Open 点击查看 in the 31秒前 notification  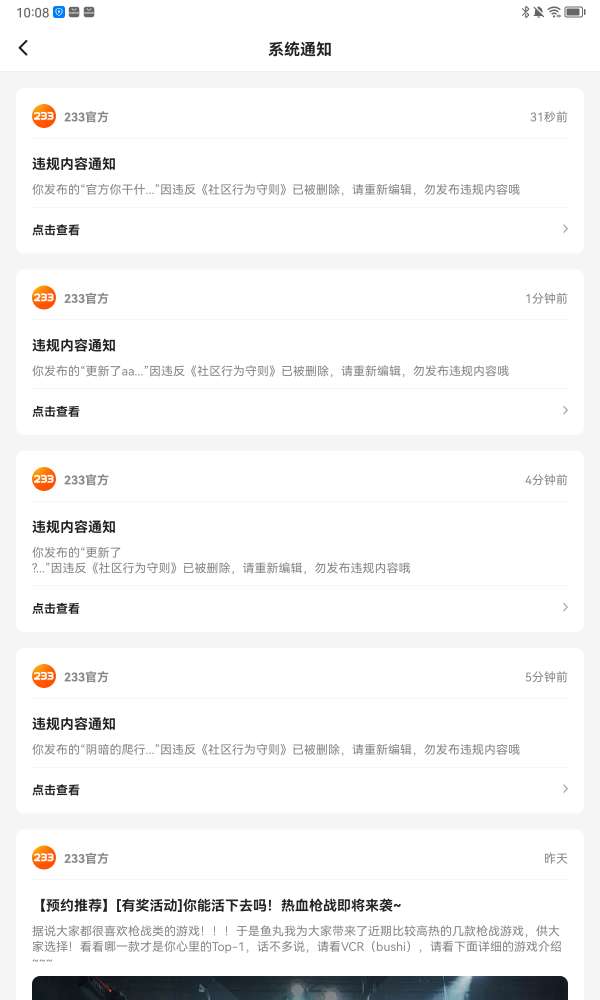point(300,230)
